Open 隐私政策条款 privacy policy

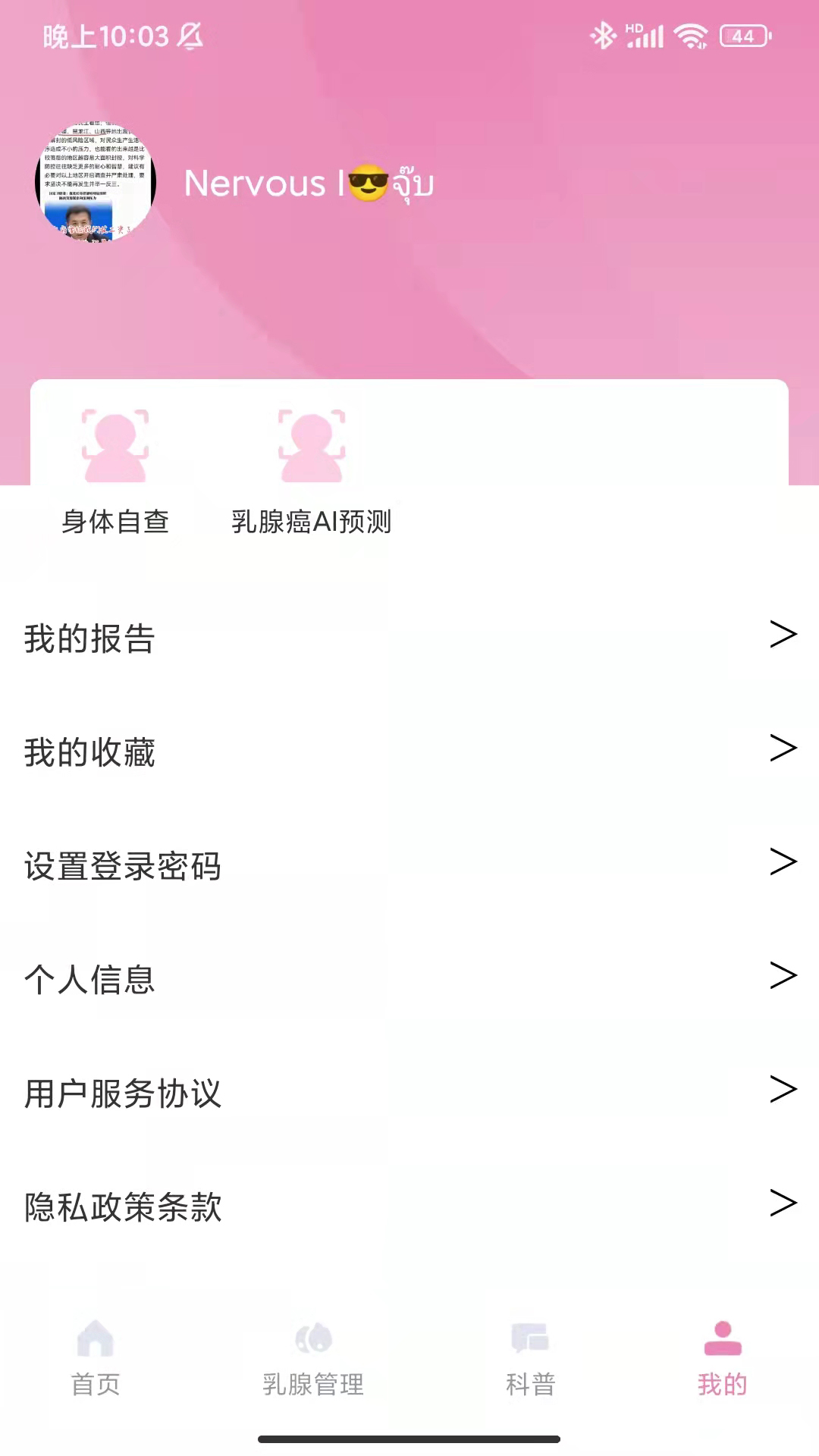(x=409, y=1207)
